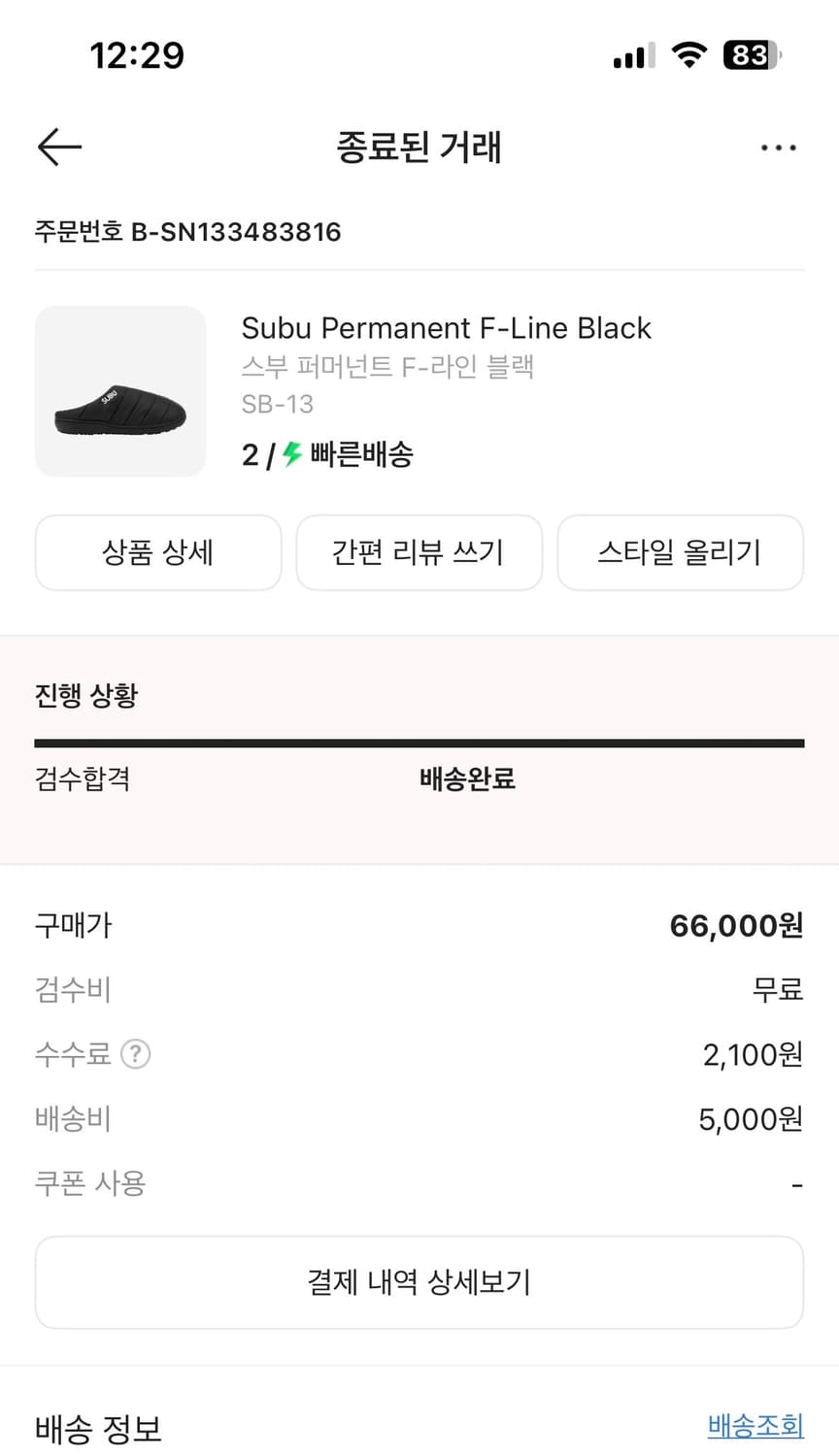The height and width of the screenshot is (1456, 839).
Task: Tap 스타일 올리기 to upload style
Action: coord(680,552)
